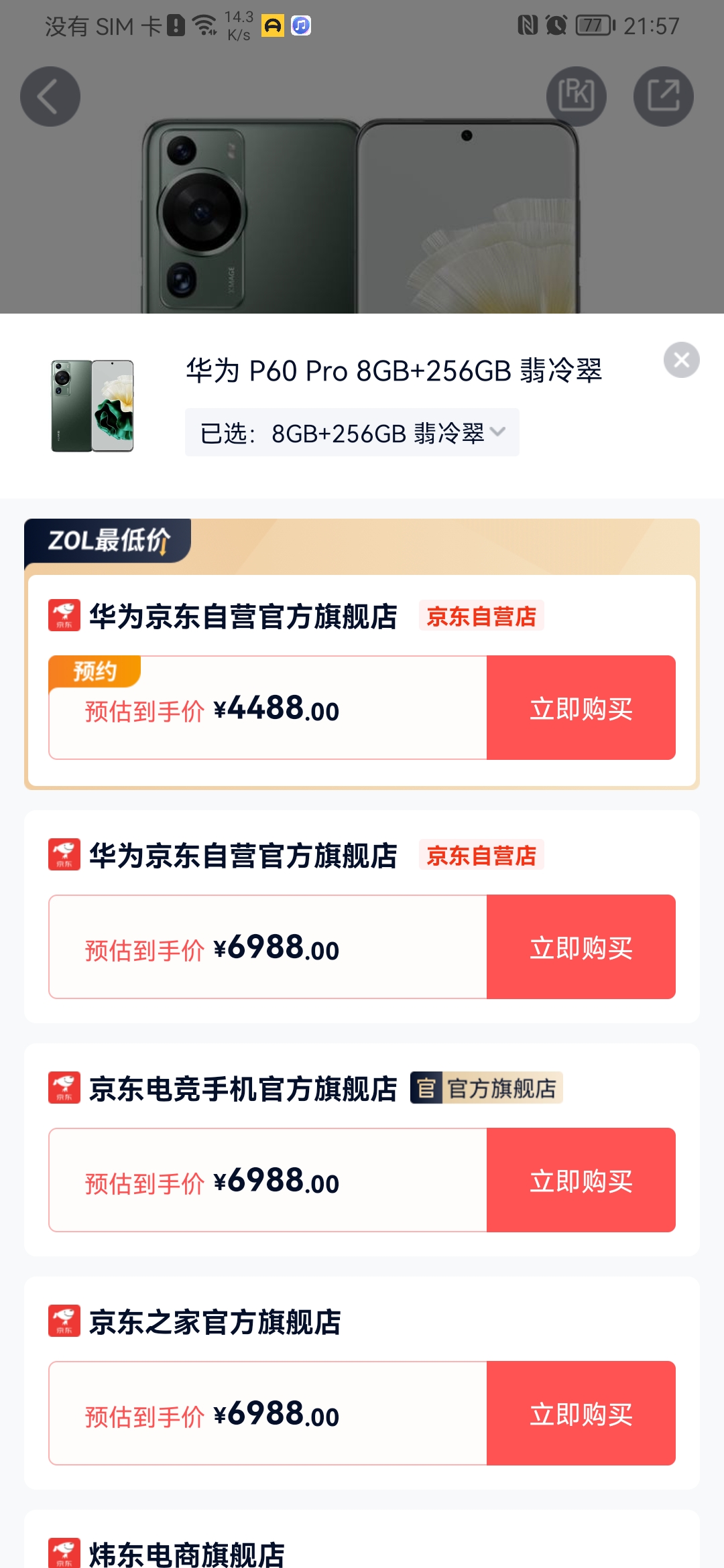Tap the back arrow to return

50,96
